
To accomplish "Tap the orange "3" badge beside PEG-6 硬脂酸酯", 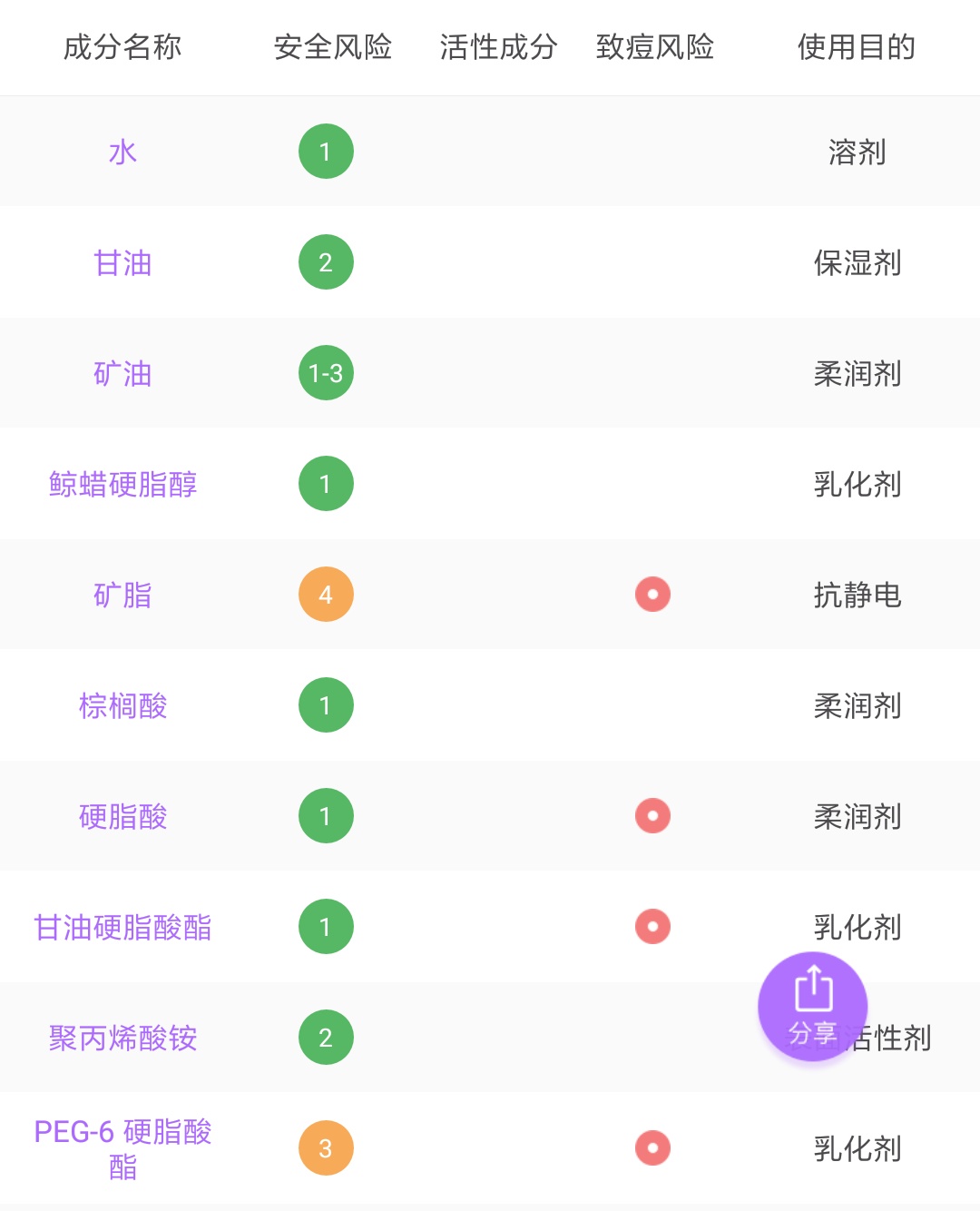I will tap(326, 1148).
